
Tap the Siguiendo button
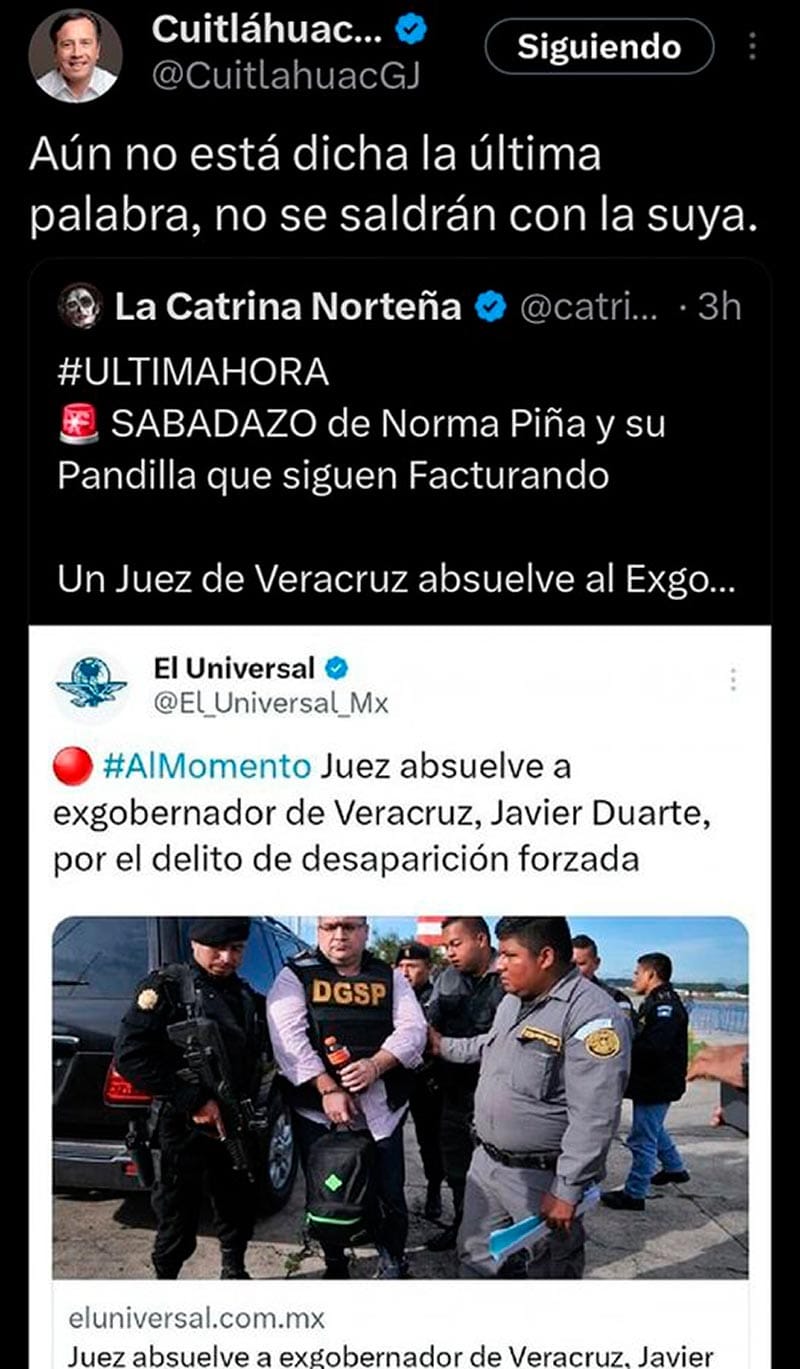[x=599, y=47]
